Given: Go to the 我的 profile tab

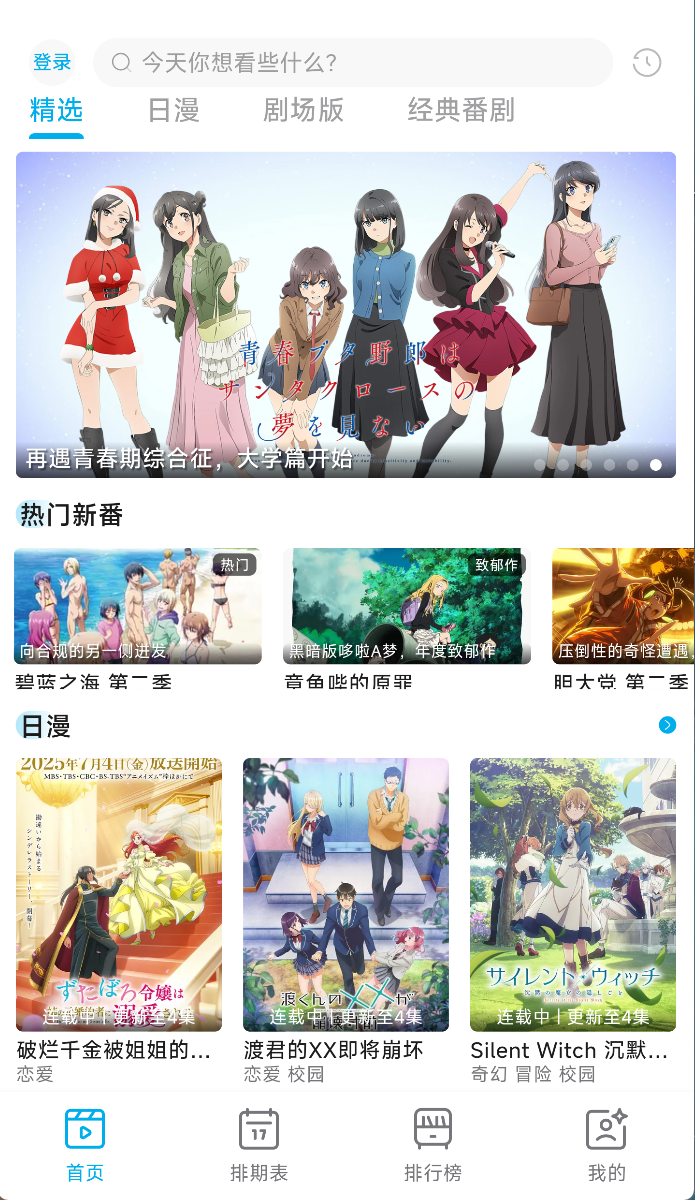Looking at the screenshot, I should [x=606, y=1144].
